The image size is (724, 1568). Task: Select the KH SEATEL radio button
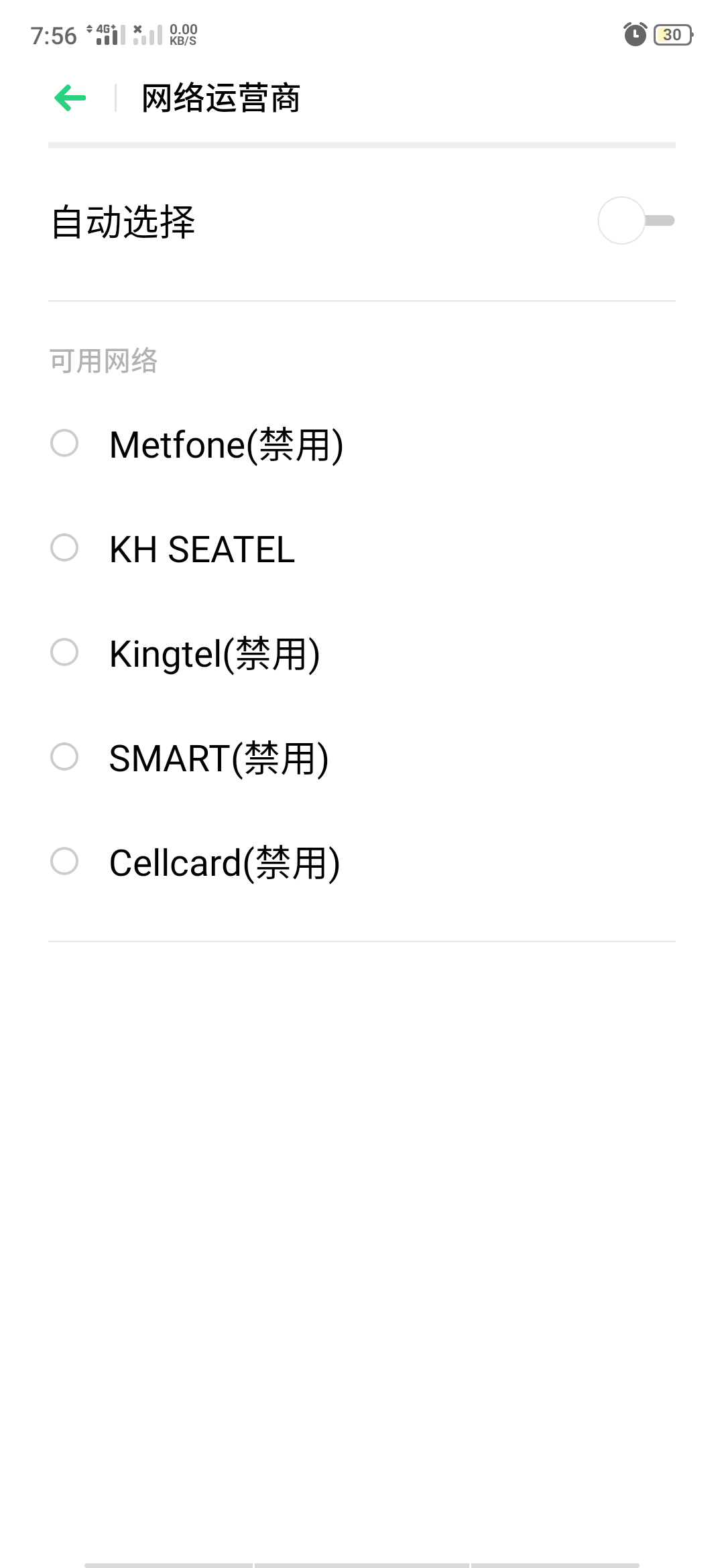[x=64, y=549]
